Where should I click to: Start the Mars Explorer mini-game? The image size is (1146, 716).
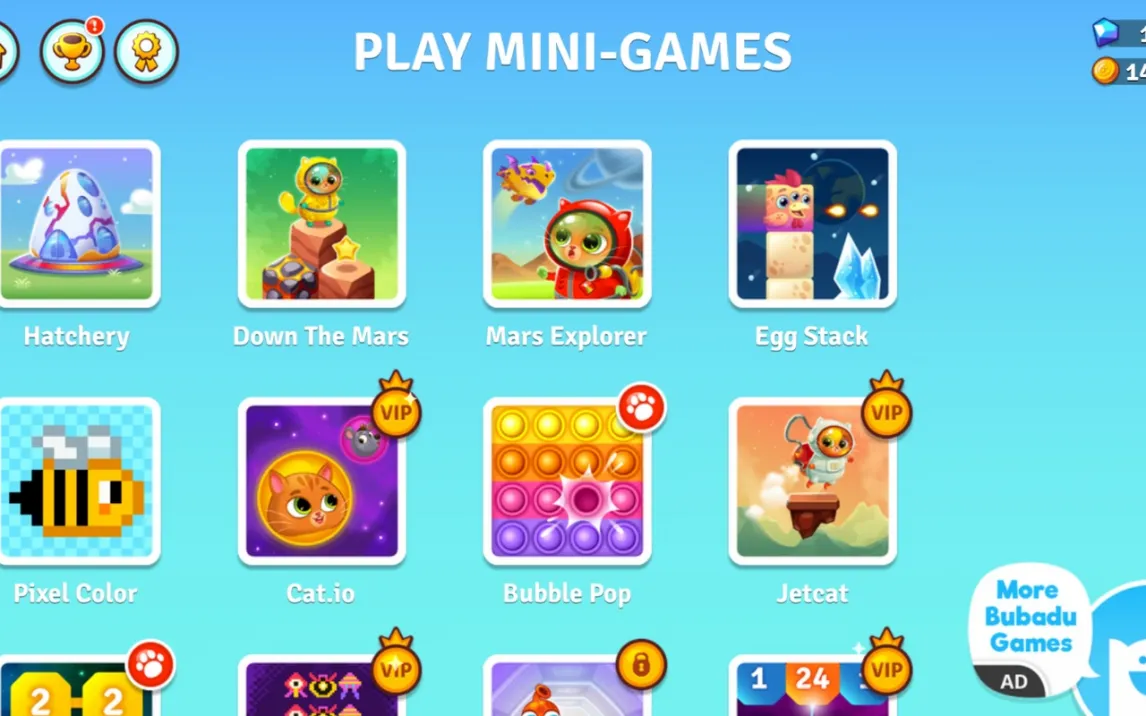tap(567, 224)
